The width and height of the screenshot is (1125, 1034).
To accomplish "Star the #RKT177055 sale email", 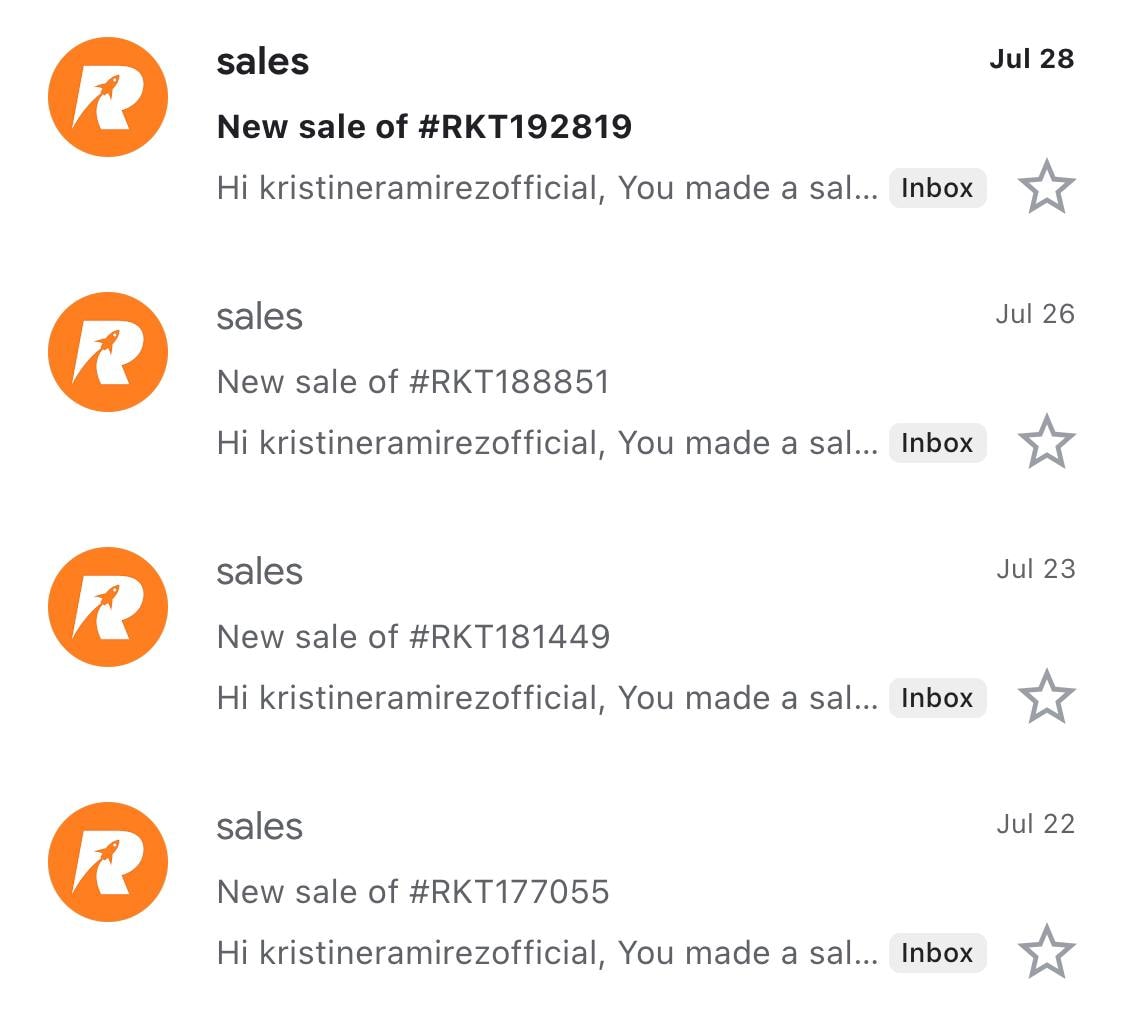I will 1046,952.
